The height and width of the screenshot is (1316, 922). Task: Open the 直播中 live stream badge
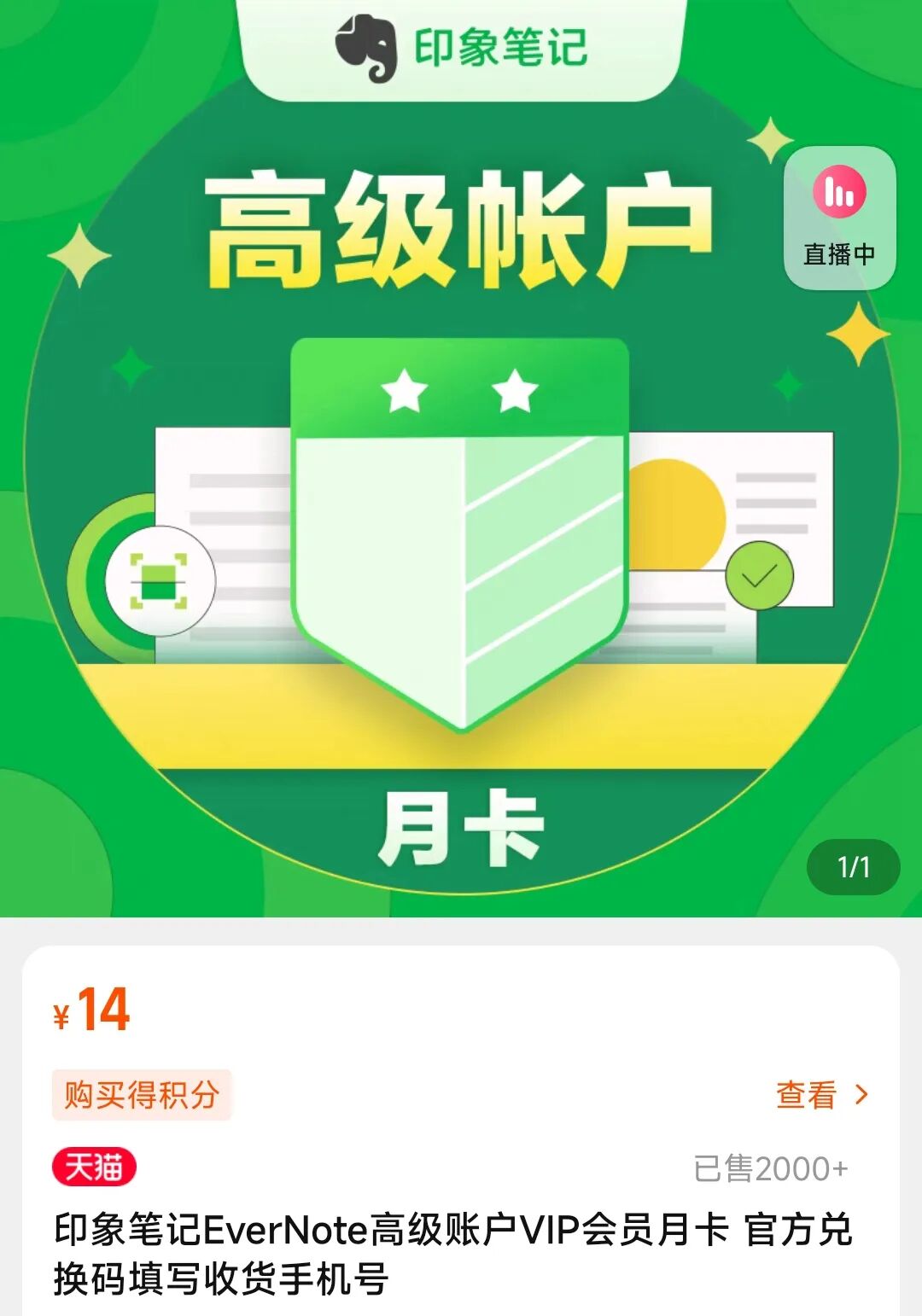pyautogui.click(x=839, y=218)
